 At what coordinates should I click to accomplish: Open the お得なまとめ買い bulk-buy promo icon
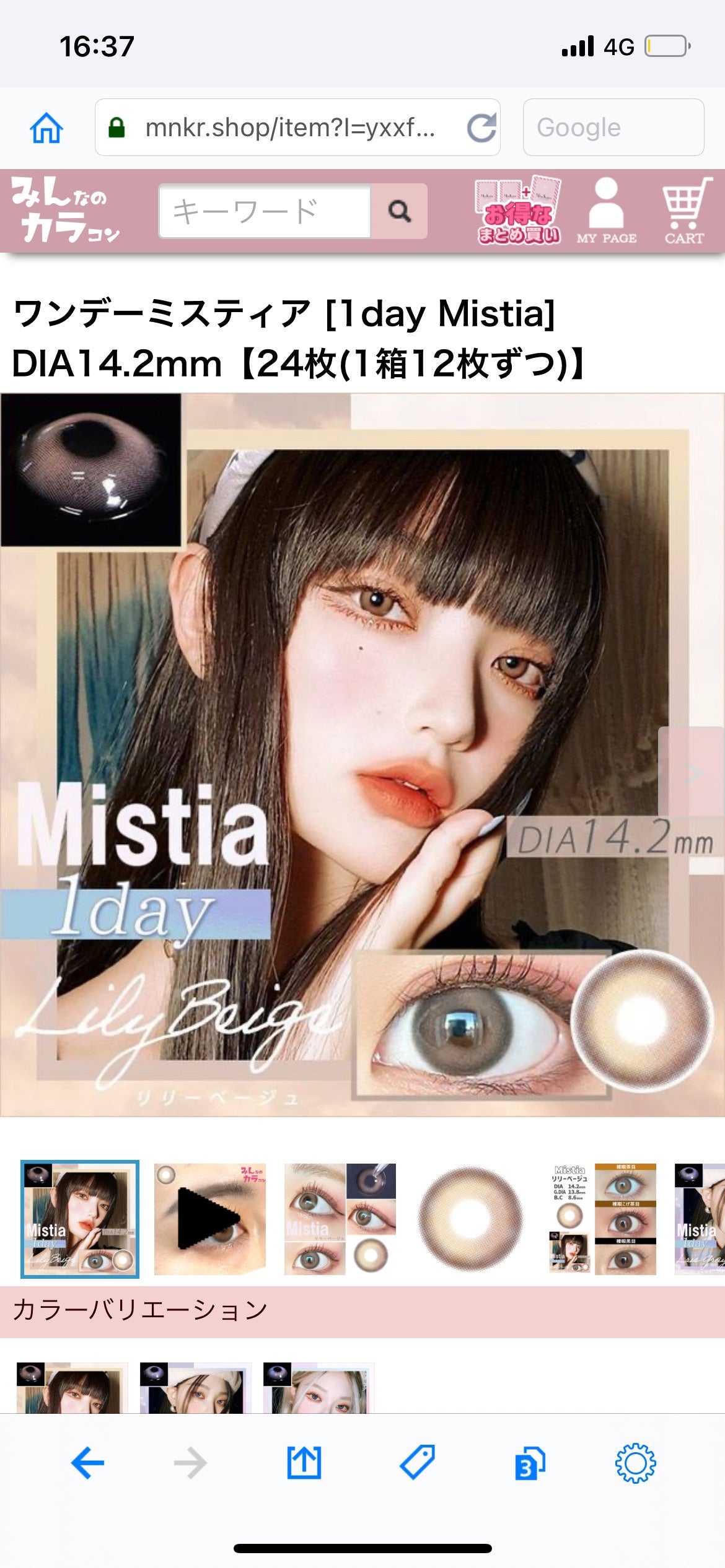519,211
